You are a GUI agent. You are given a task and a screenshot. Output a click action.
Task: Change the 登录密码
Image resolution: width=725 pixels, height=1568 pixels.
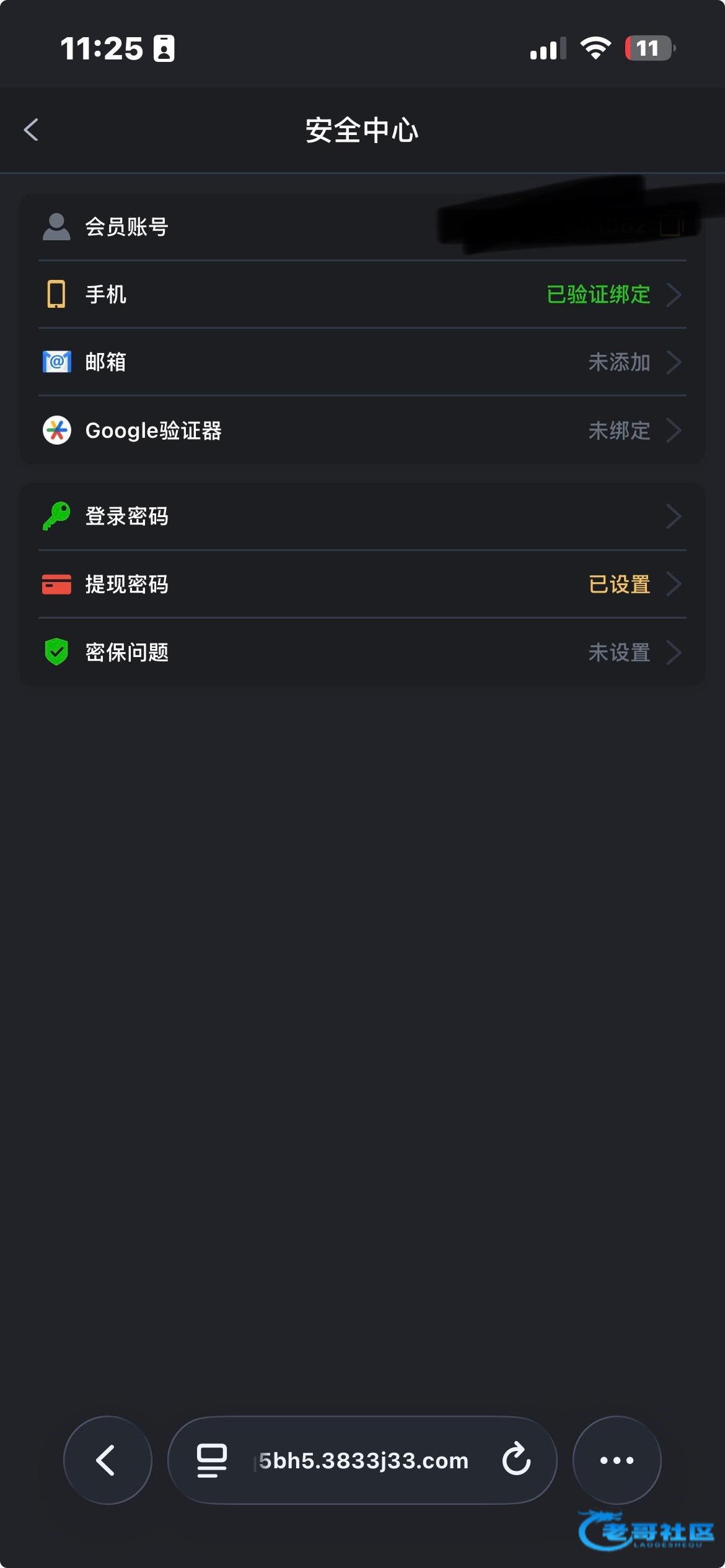(362, 516)
